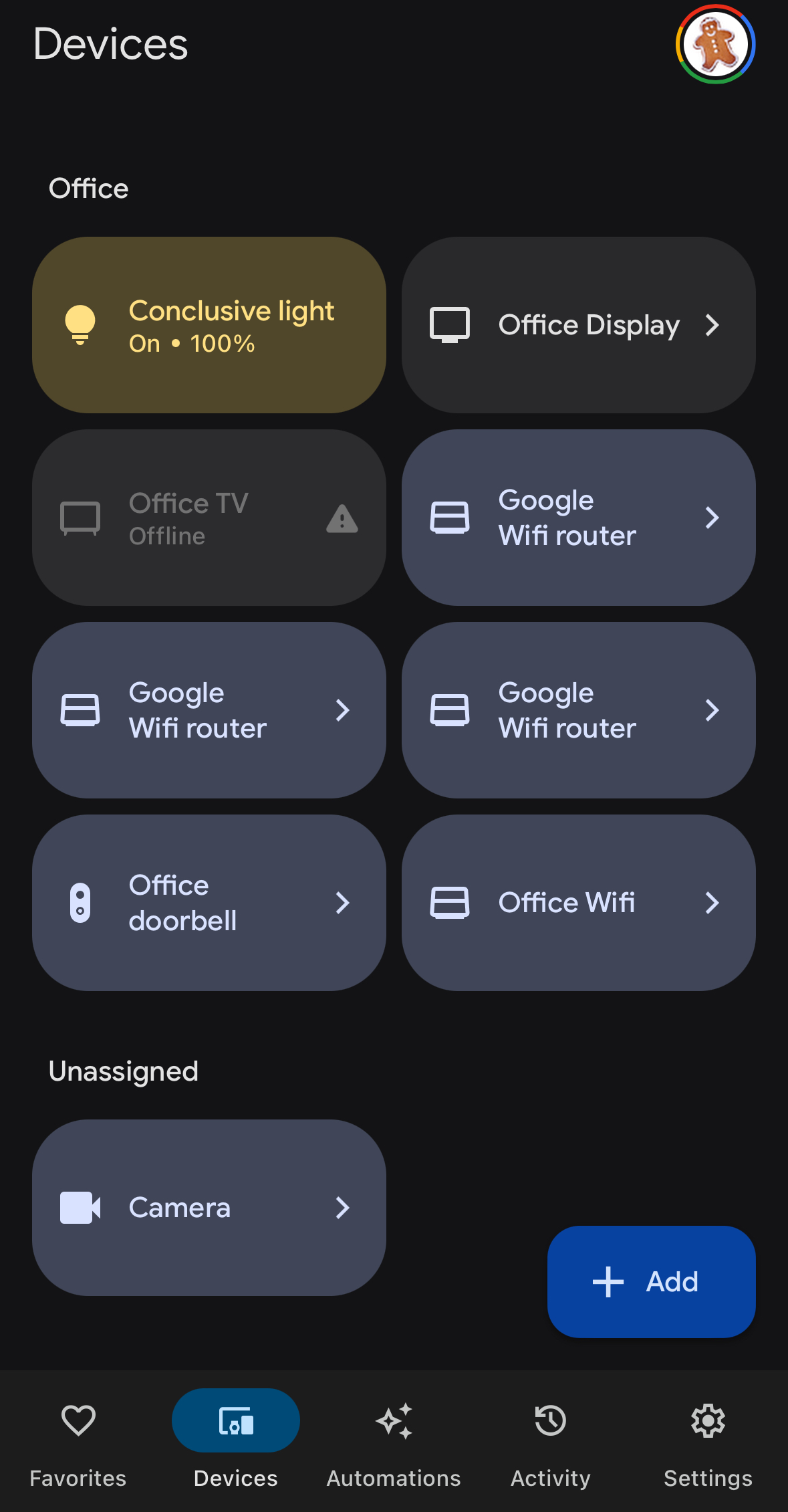Open the account profile picture
The image size is (788, 1512).
[715, 44]
